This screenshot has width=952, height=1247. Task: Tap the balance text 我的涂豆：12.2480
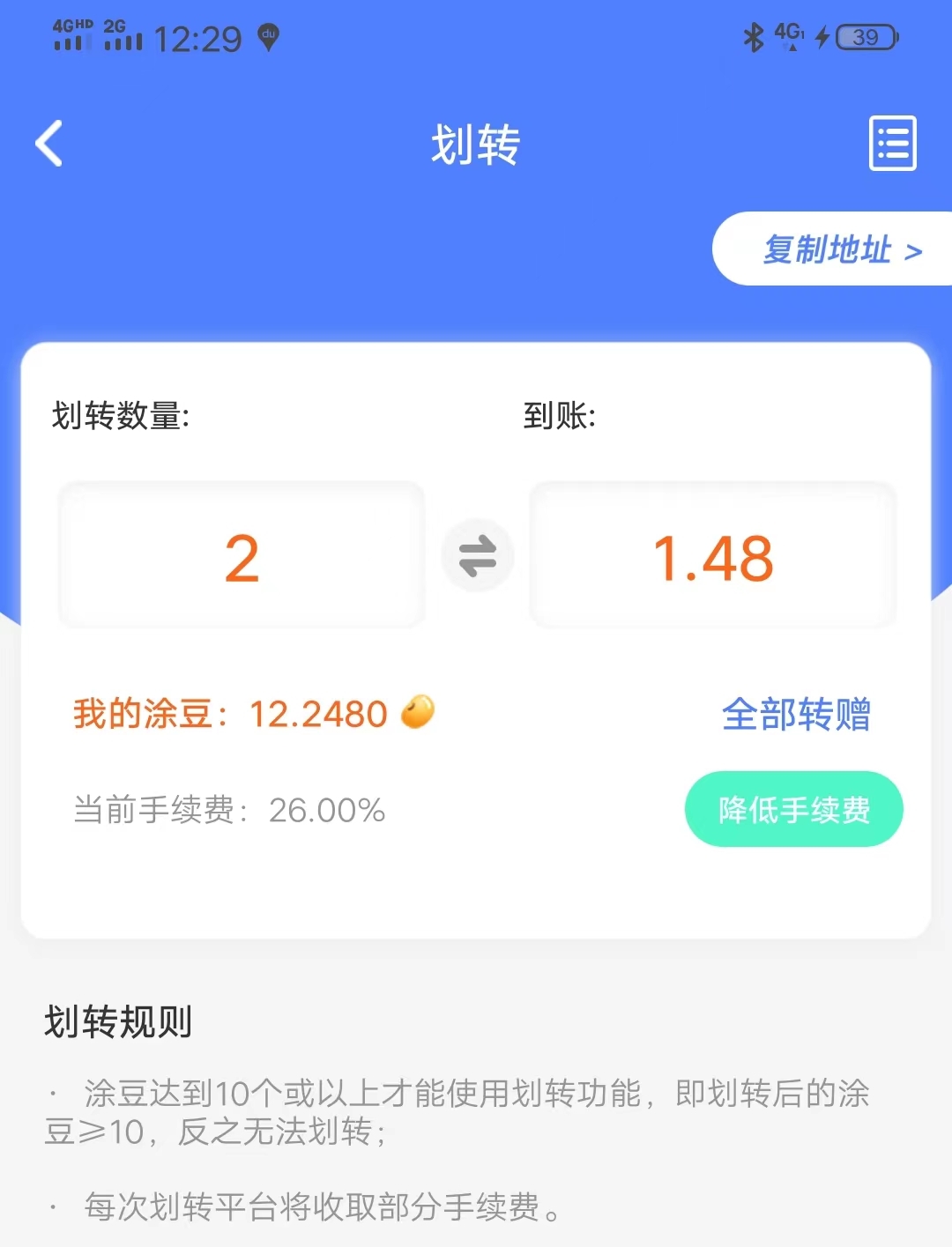point(229,714)
